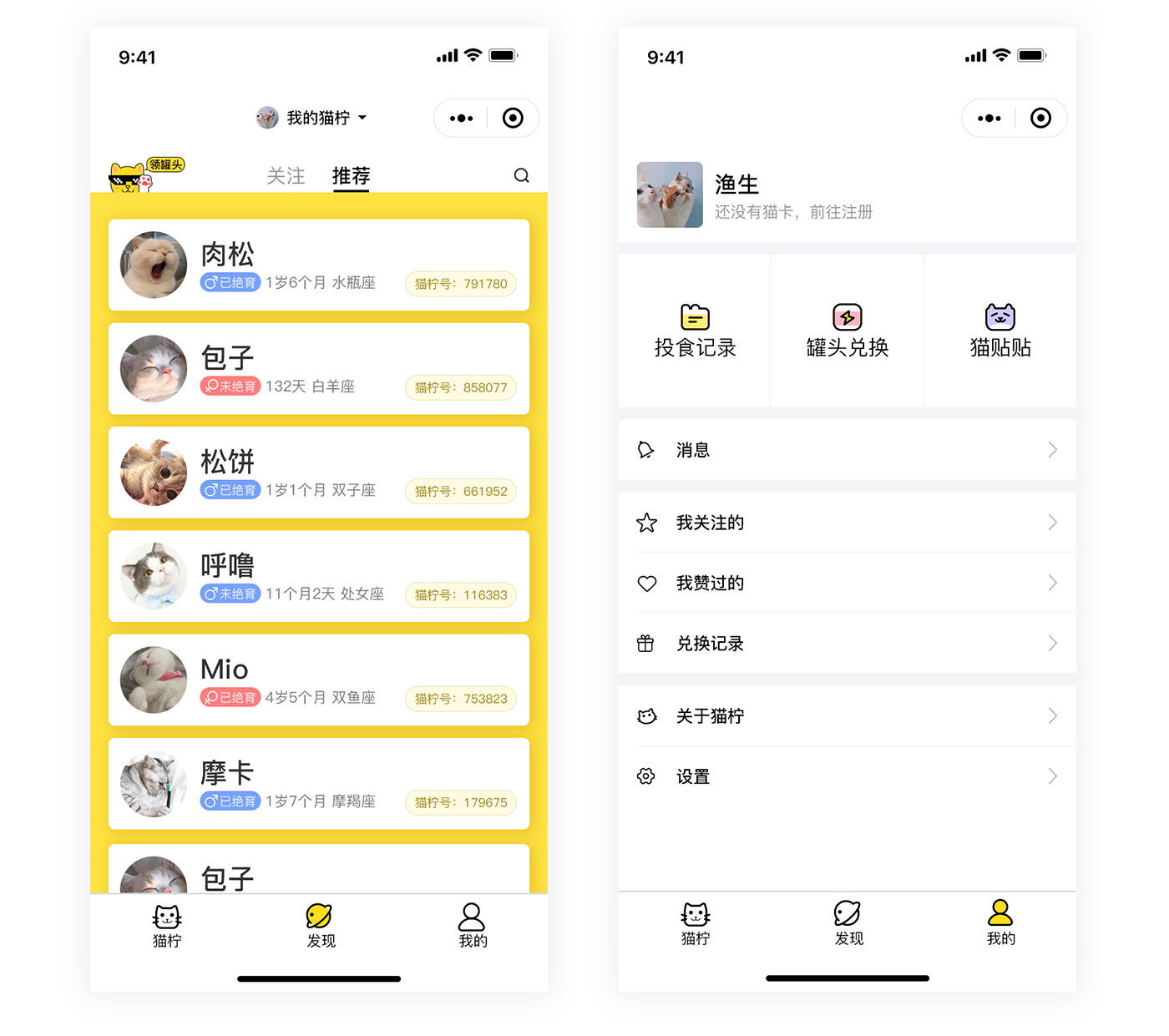Open 投食记录 feeding records
The height and width of the screenshot is (1036, 1169).
click(x=695, y=331)
